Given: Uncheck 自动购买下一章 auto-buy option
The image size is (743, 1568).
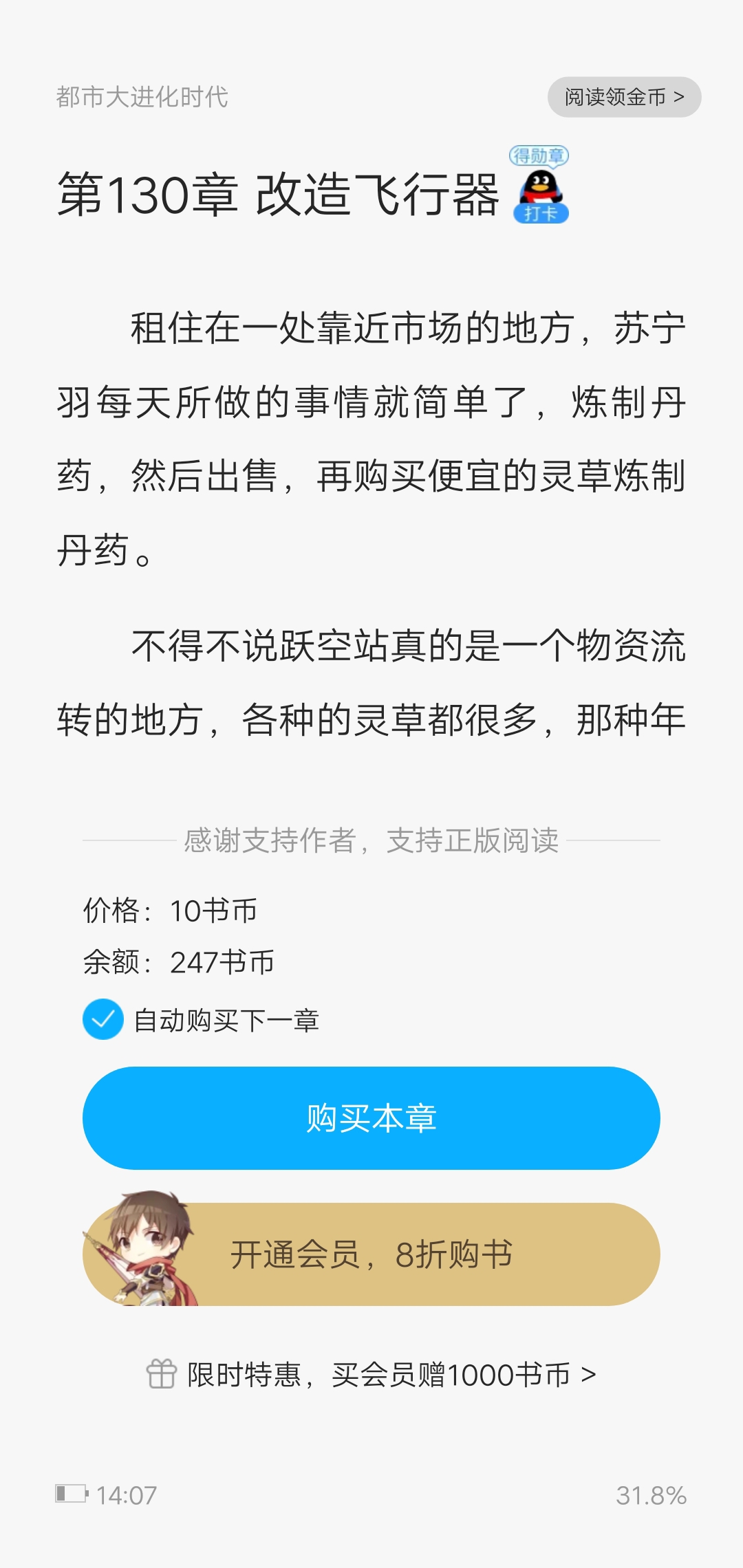Looking at the screenshot, I should (103, 1019).
